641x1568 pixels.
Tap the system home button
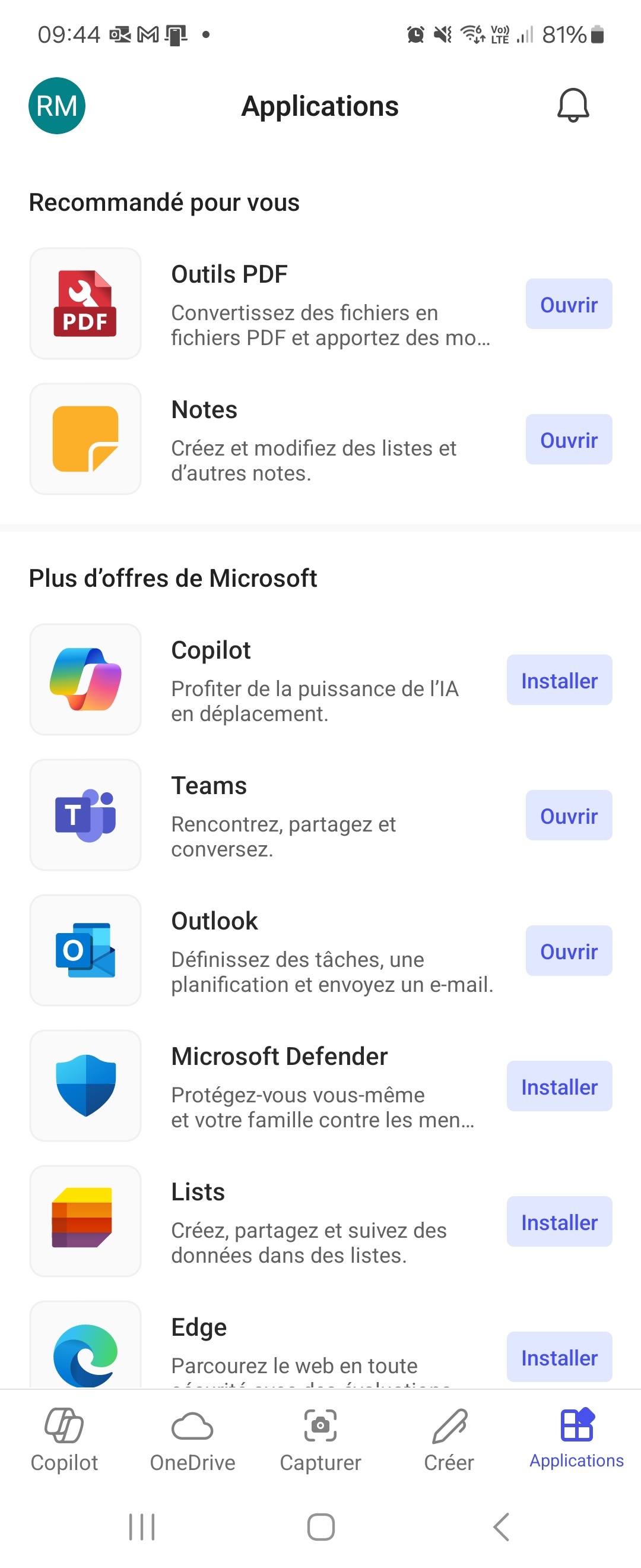click(x=320, y=1526)
